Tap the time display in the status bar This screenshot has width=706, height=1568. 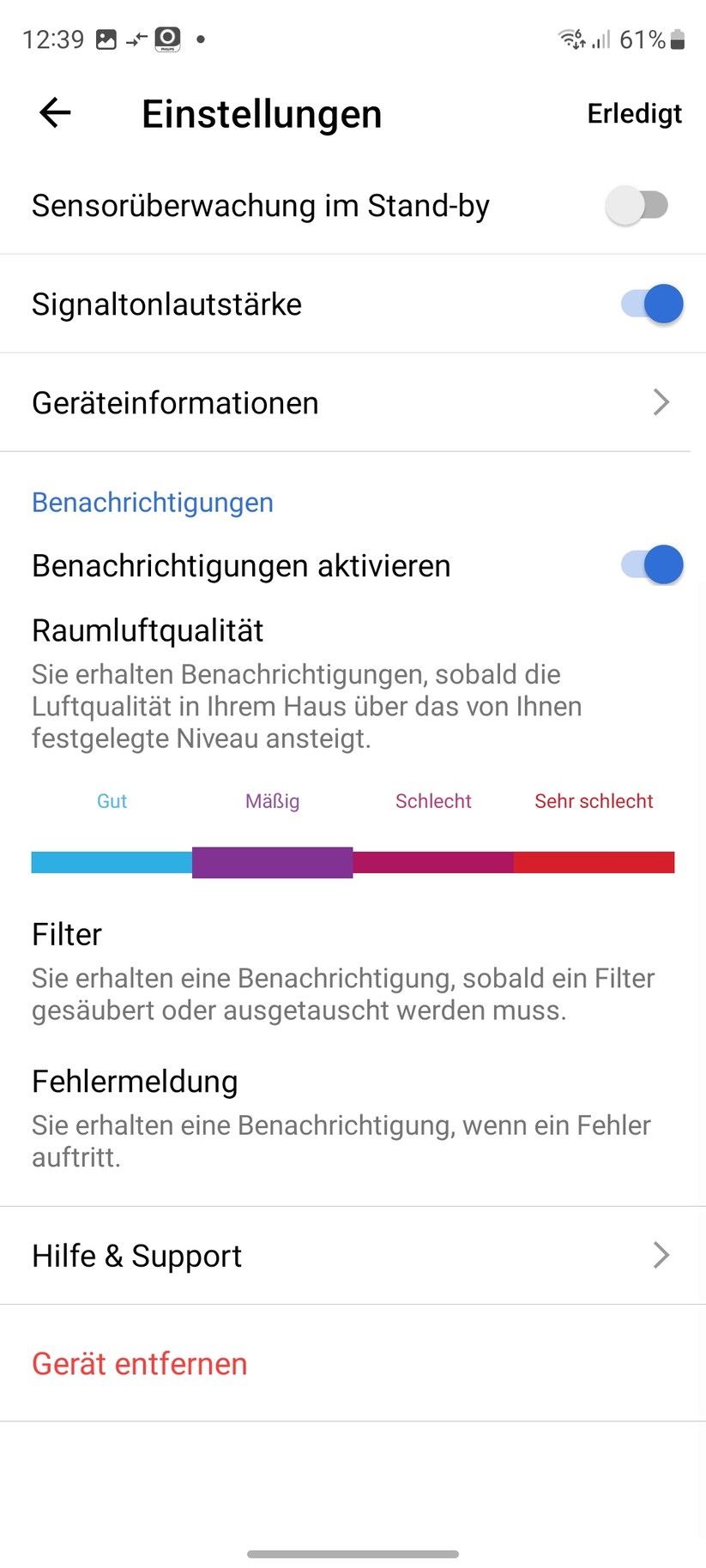click(53, 39)
